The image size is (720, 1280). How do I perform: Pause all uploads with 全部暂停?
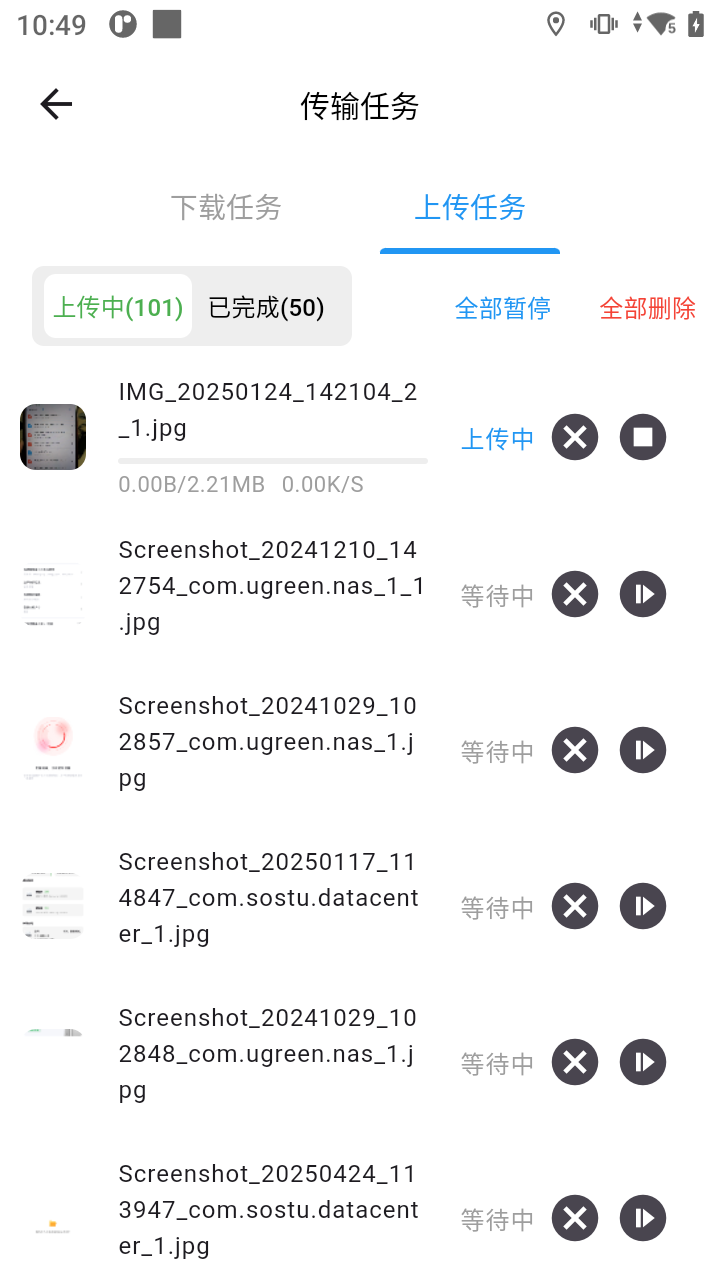click(x=502, y=308)
